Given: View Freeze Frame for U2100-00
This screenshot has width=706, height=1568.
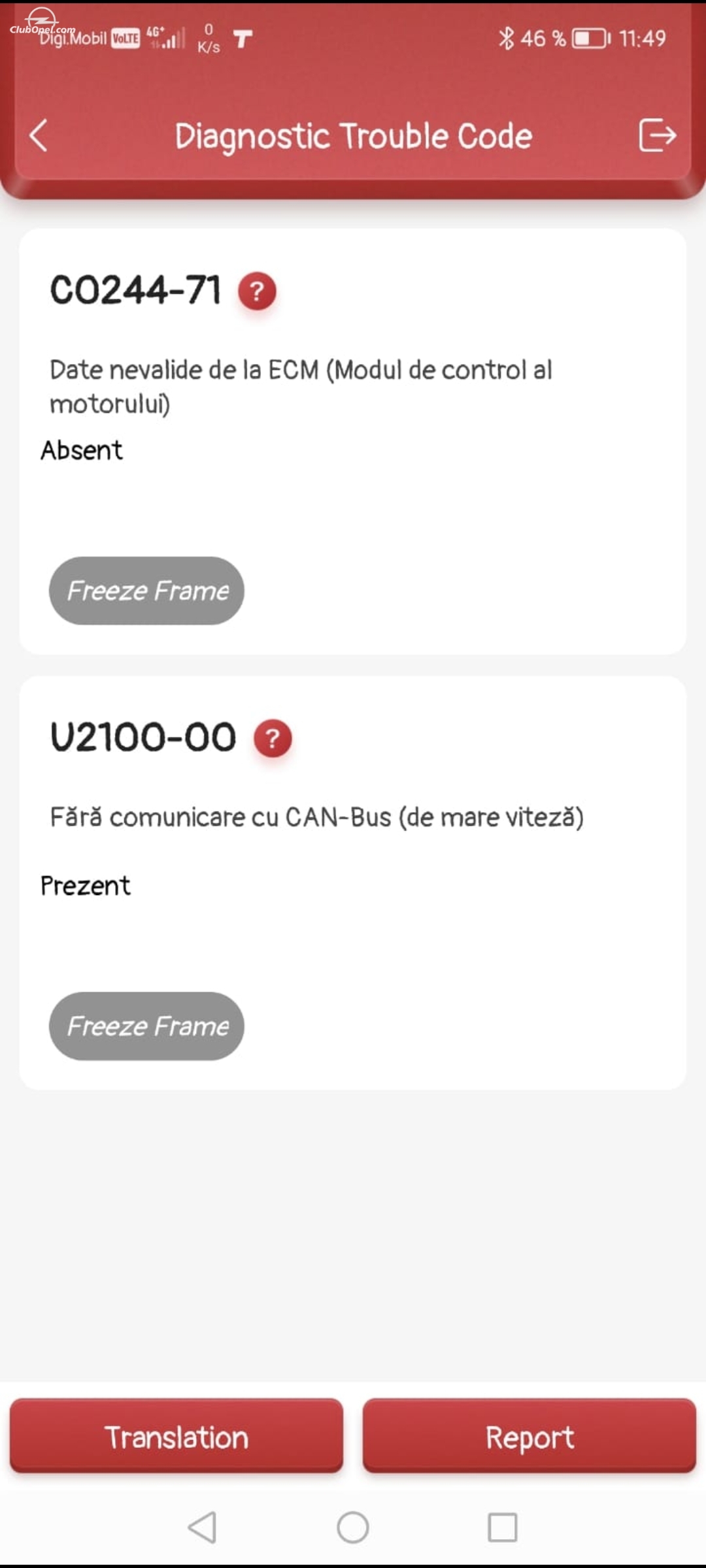Looking at the screenshot, I should [x=146, y=1026].
